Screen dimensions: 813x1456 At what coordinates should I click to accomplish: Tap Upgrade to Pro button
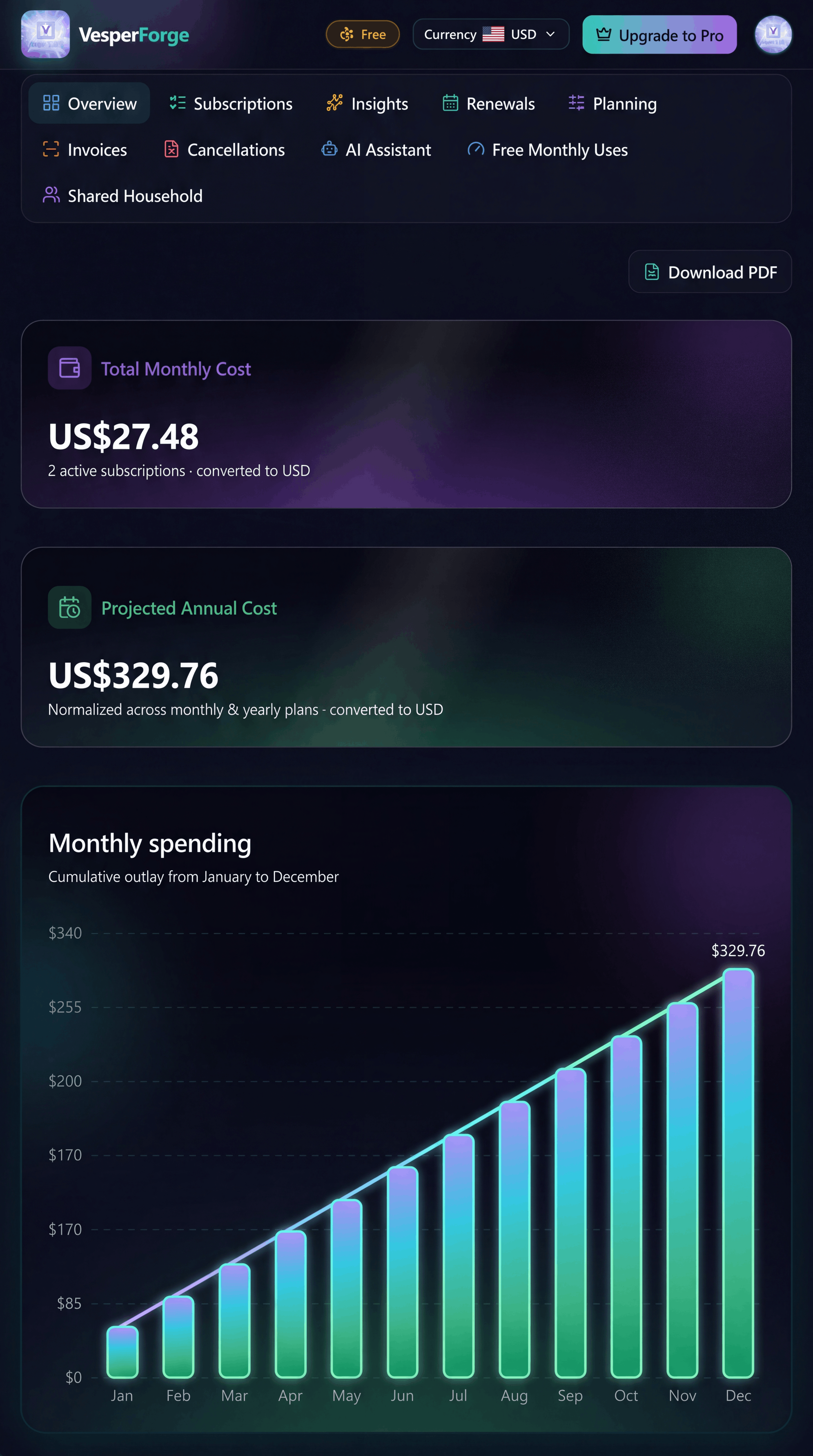pos(659,34)
